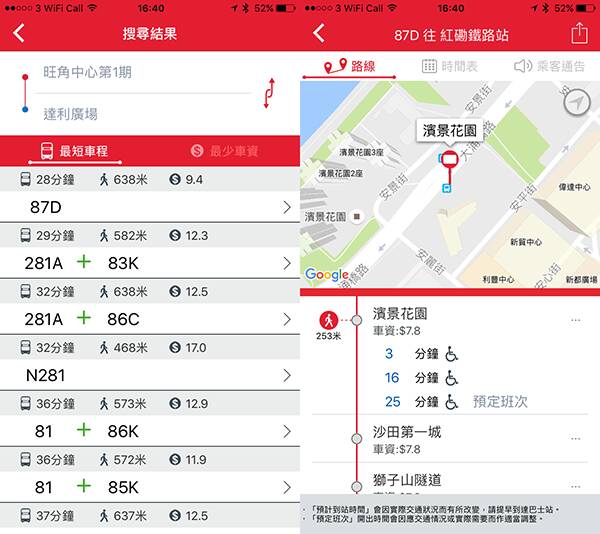Open the 87D route result
The height and width of the screenshot is (534, 600).
pos(150,207)
